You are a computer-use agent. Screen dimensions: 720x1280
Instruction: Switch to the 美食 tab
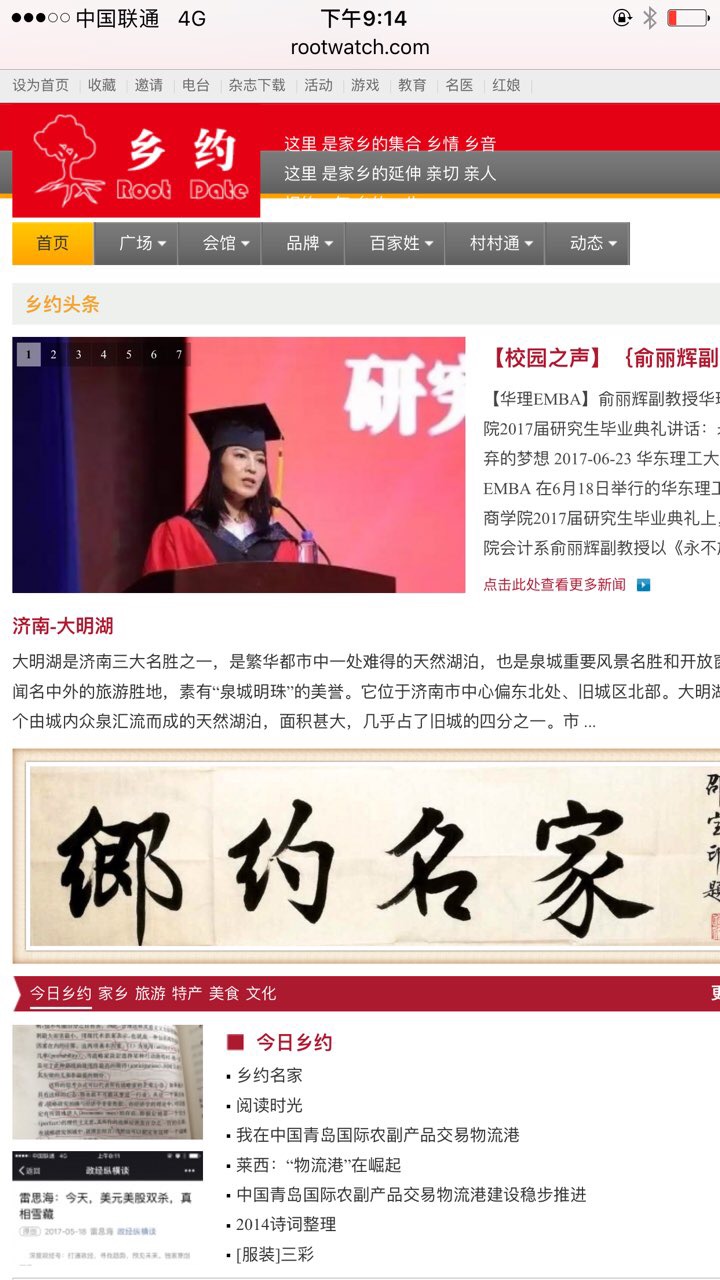coord(224,993)
